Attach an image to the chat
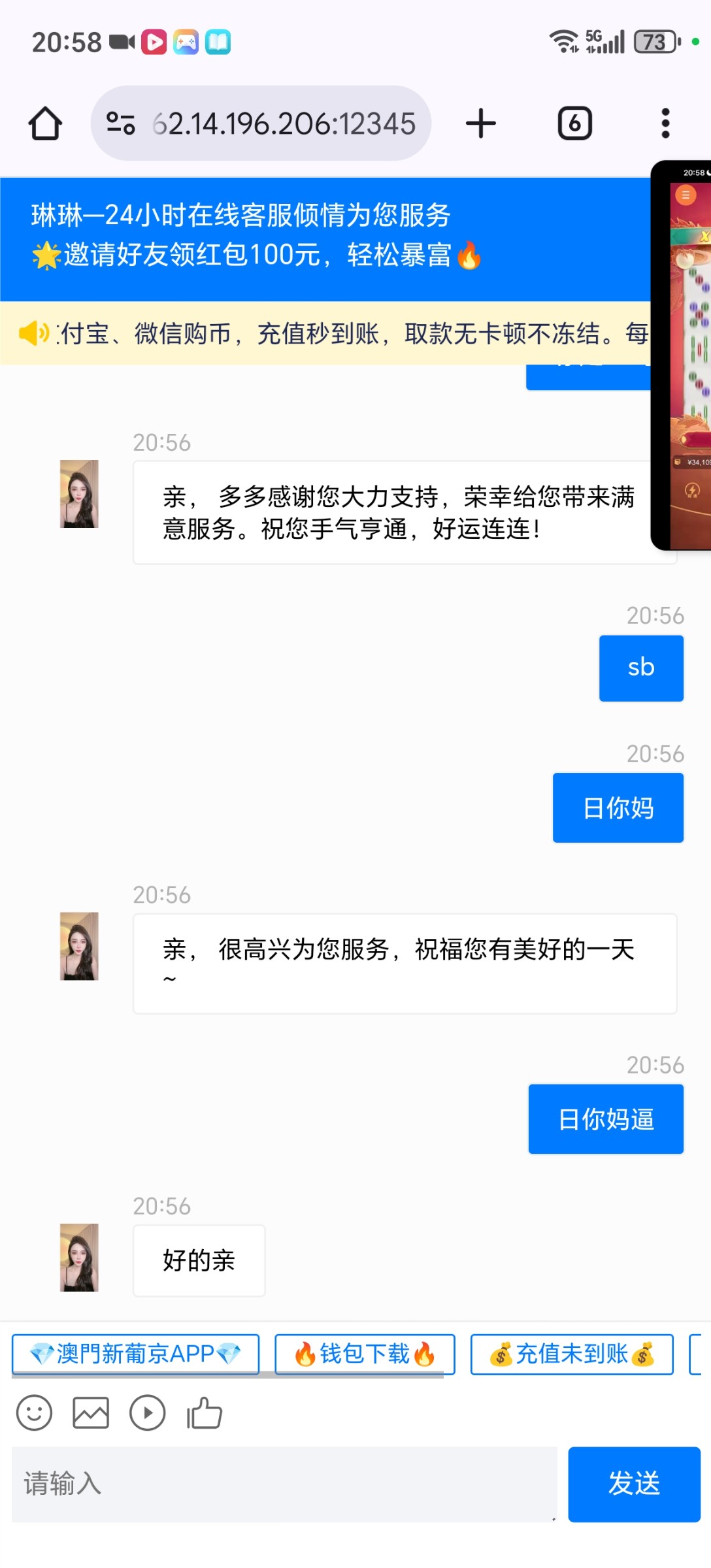Viewport: 711px width, 1568px height. click(91, 1414)
